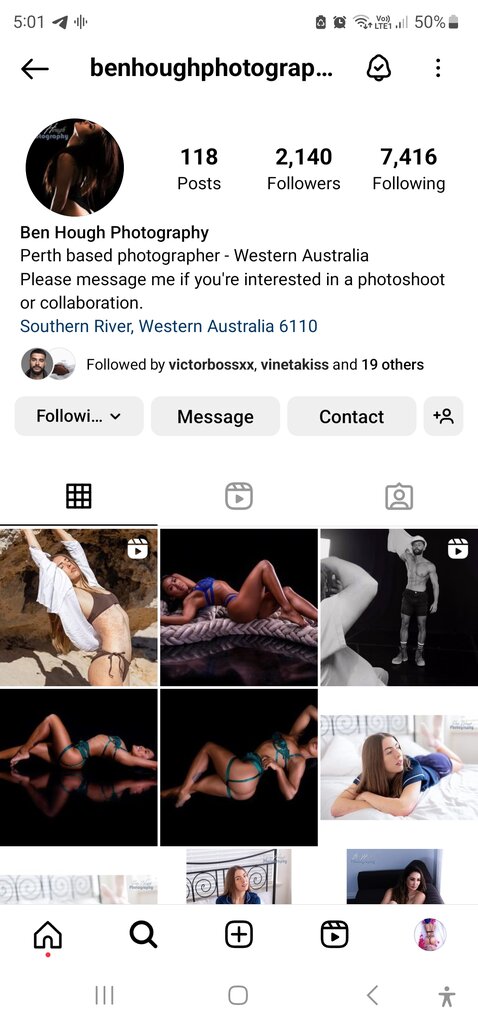Create a new post with plus icon

point(239,935)
